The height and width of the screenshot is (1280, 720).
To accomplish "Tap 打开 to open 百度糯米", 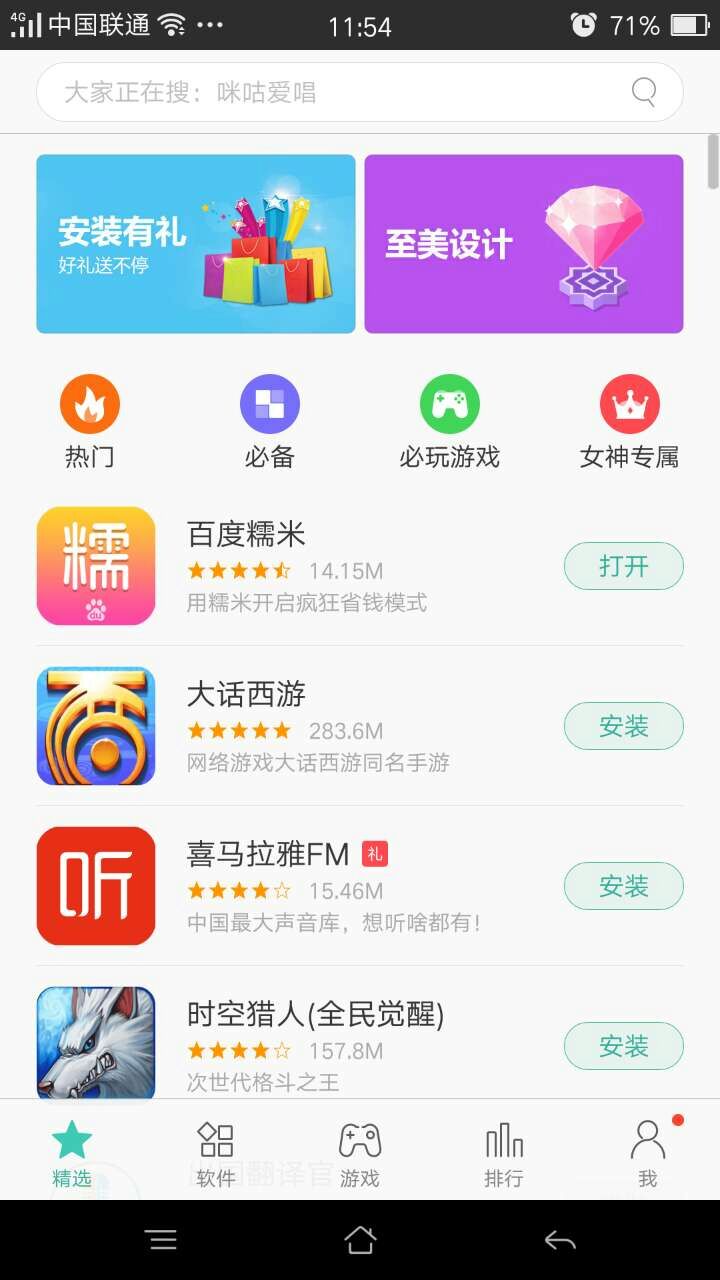I will (x=623, y=565).
